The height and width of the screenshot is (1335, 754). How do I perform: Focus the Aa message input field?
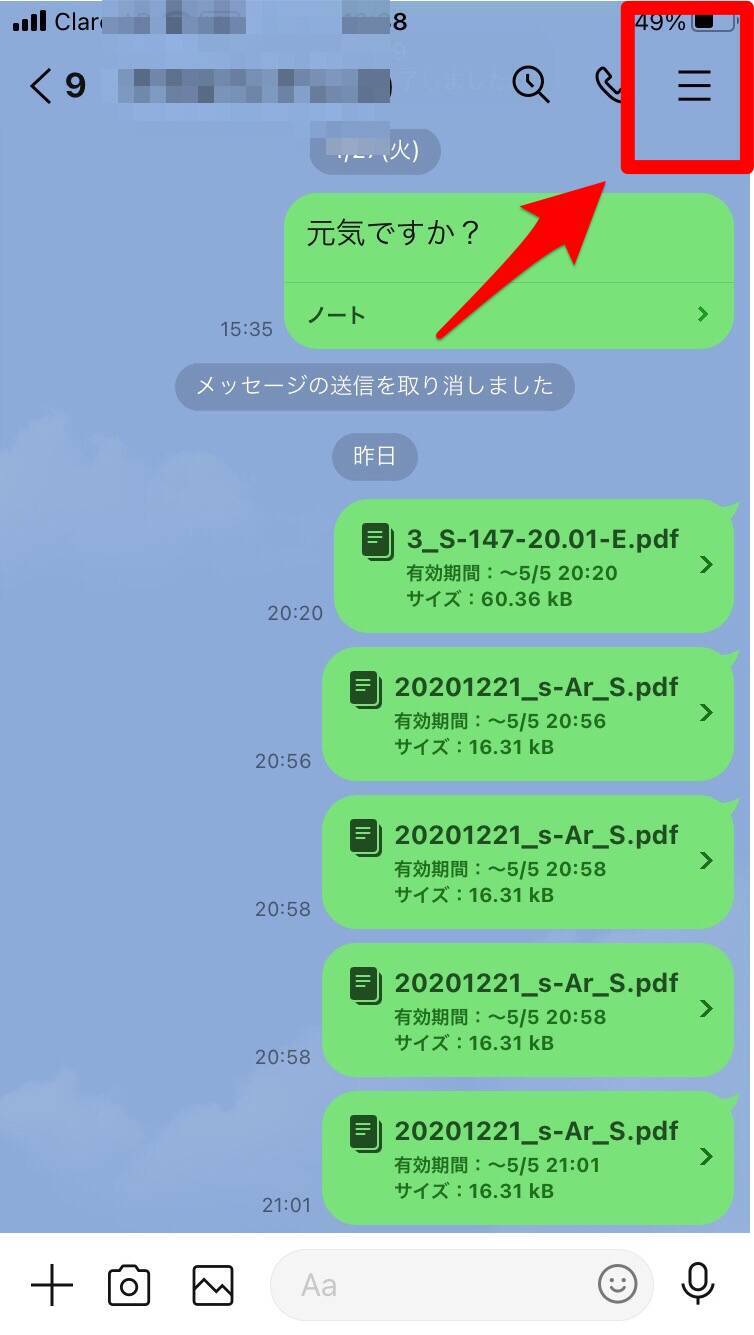(430, 1285)
